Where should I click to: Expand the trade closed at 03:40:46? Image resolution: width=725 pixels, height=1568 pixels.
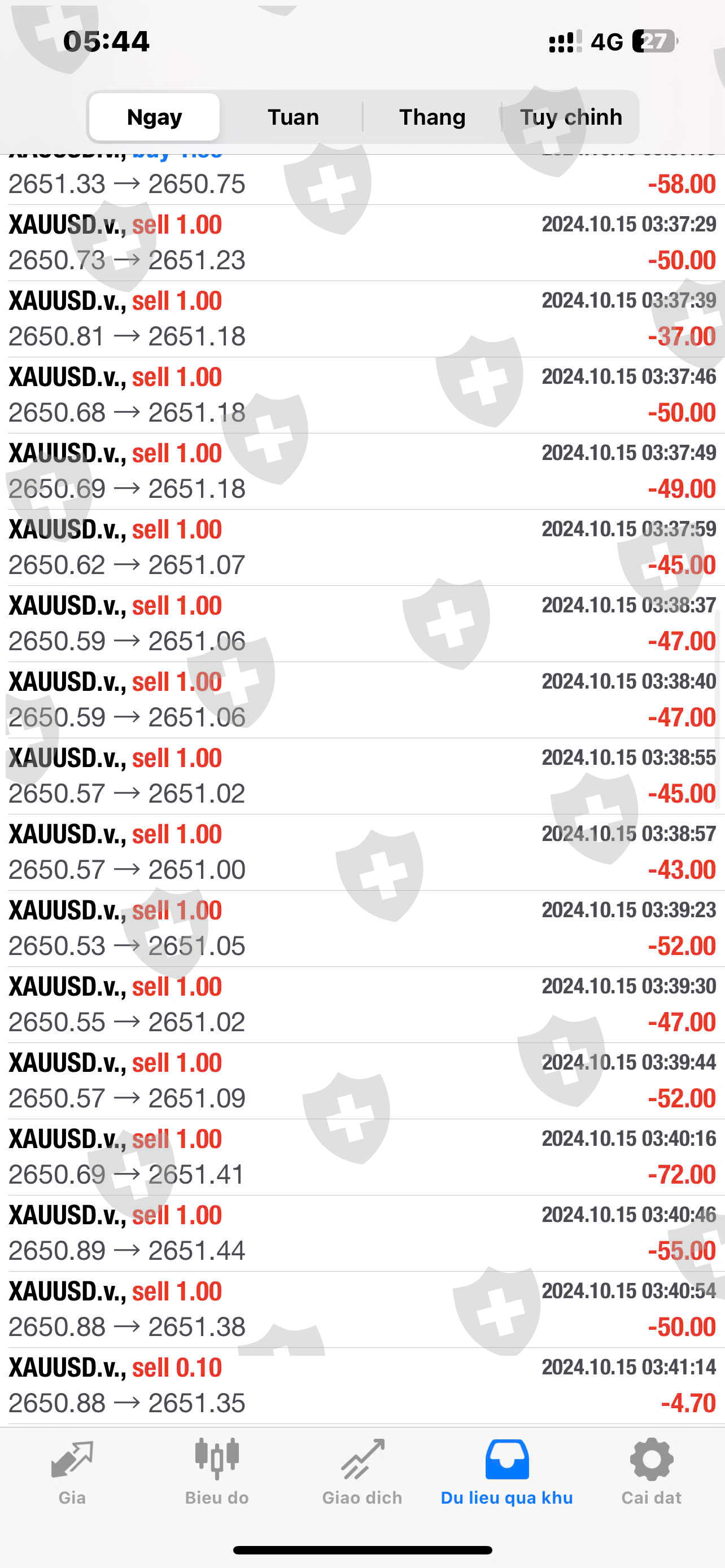coord(362,1233)
